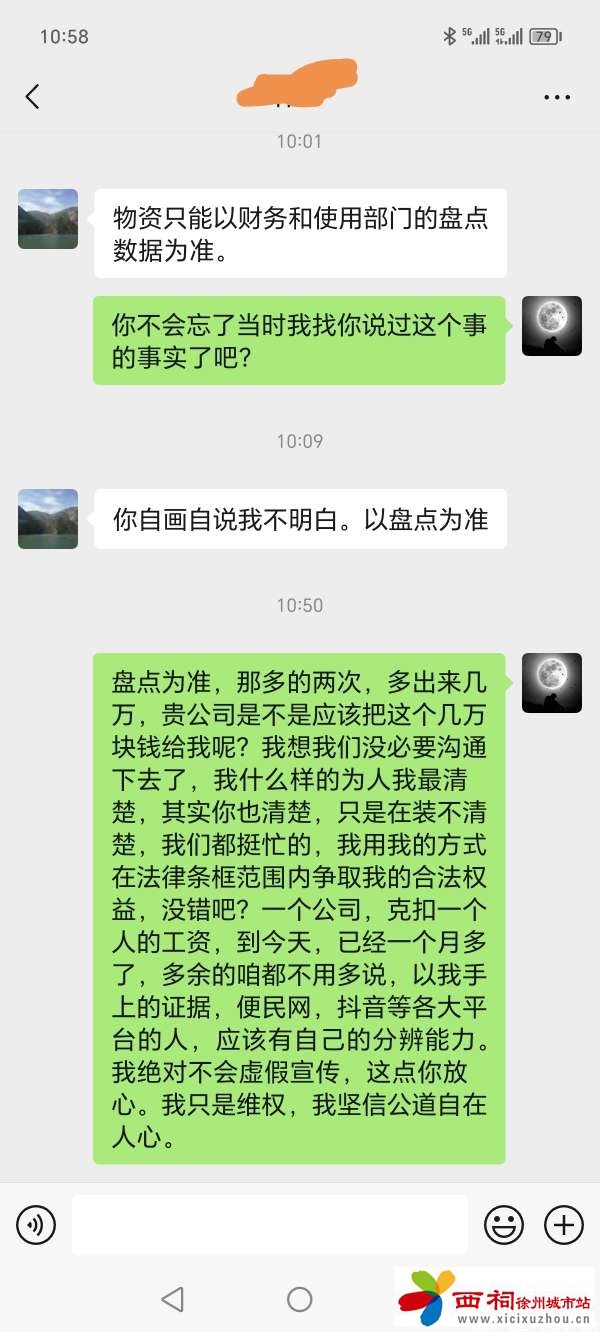Viewport: 600px width, 1332px height.
Task: Tap the system back triangle button
Action: [x=172, y=1299]
